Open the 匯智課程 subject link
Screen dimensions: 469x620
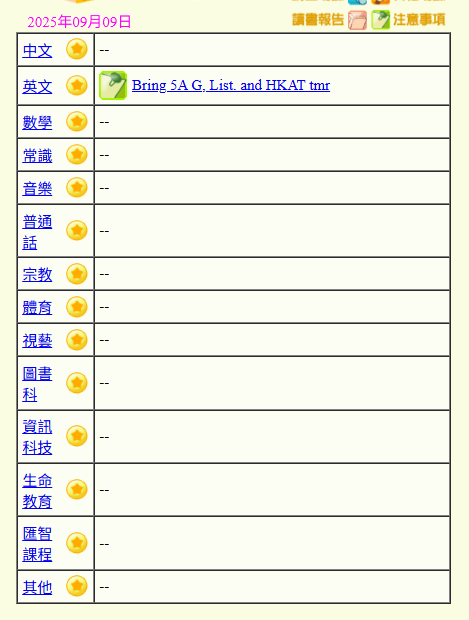(37, 544)
